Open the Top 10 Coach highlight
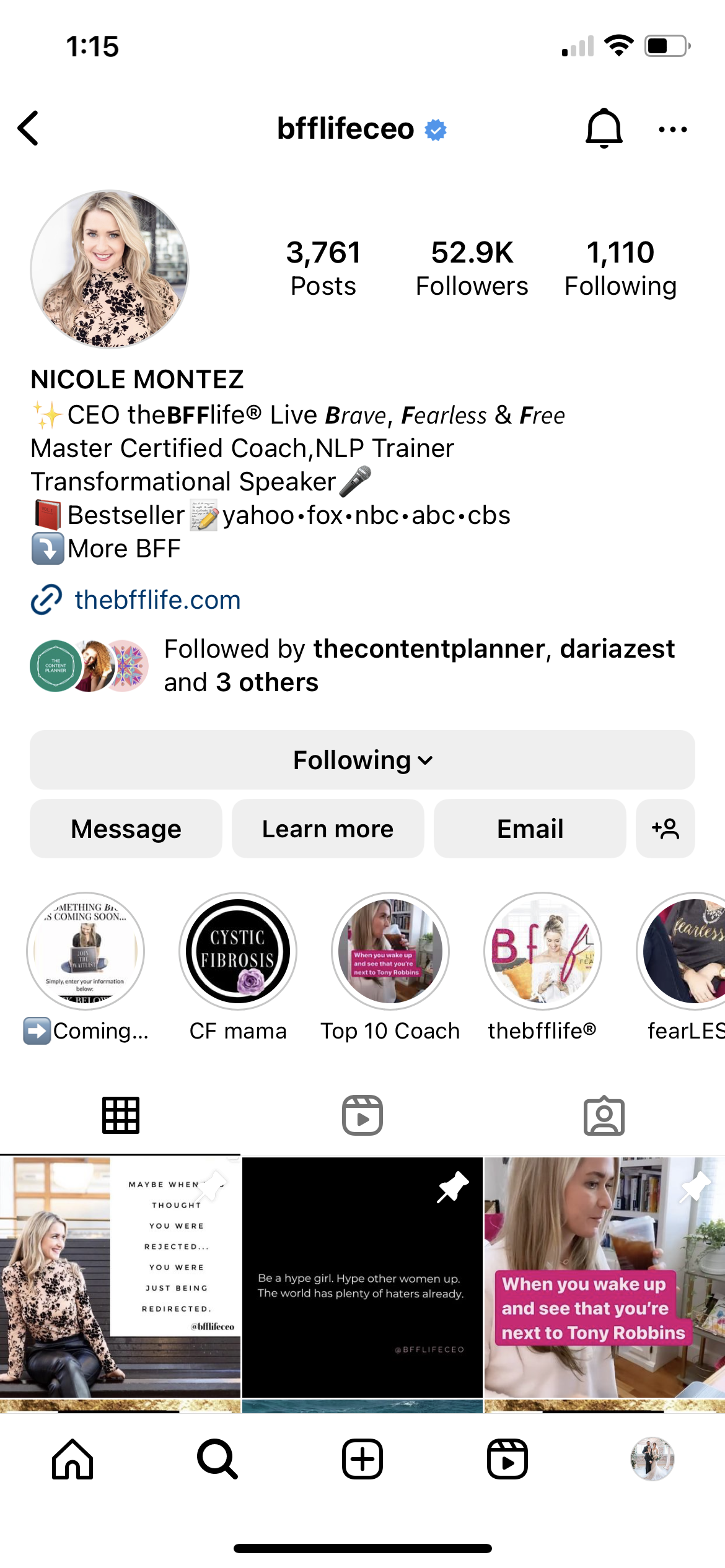 pos(390,951)
